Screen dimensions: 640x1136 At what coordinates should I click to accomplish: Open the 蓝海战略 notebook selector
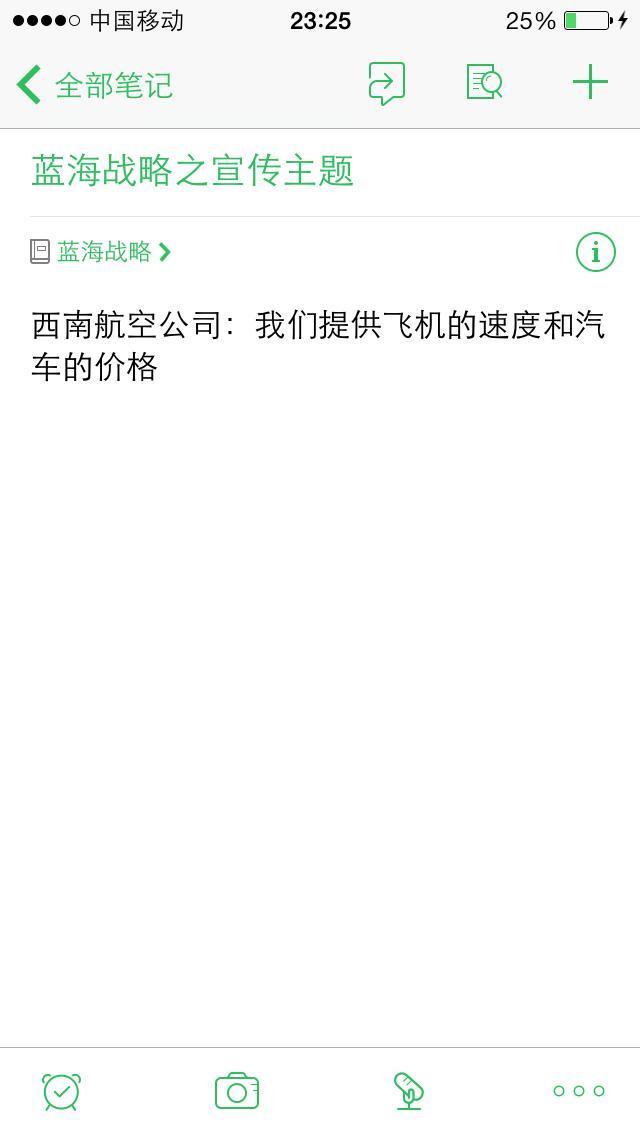101,251
